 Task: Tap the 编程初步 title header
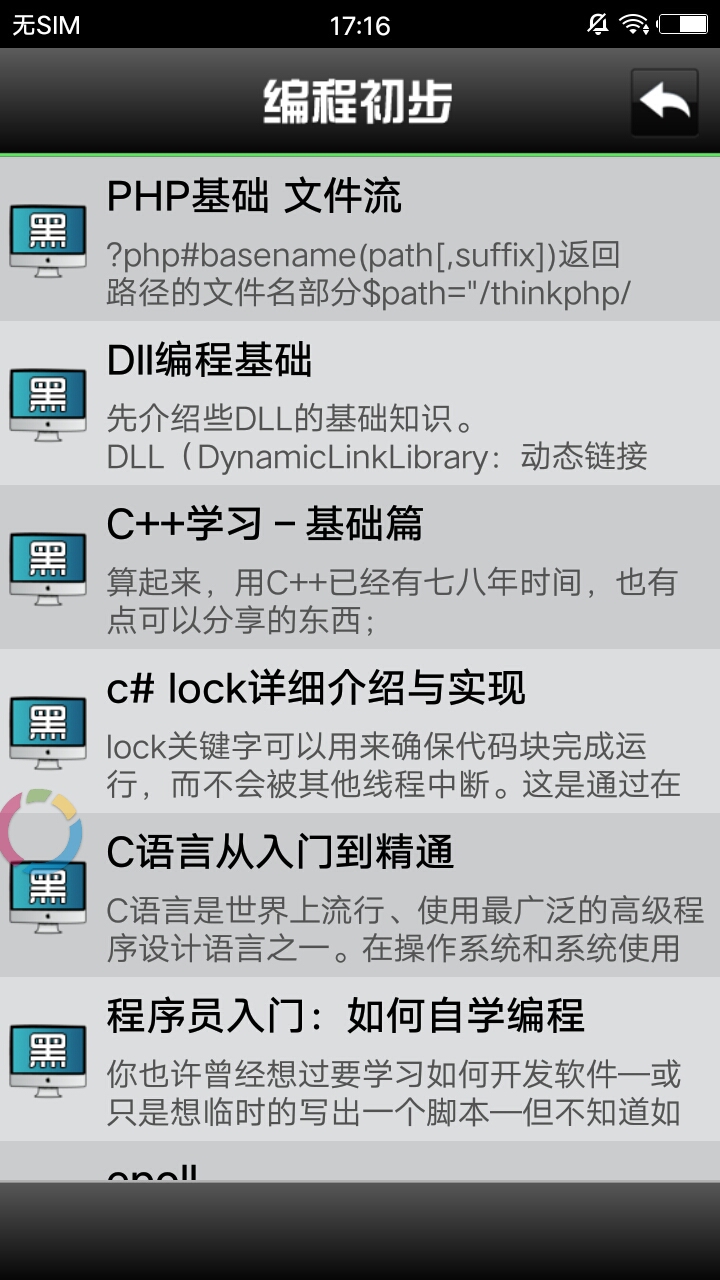pyautogui.click(x=357, y=101)
